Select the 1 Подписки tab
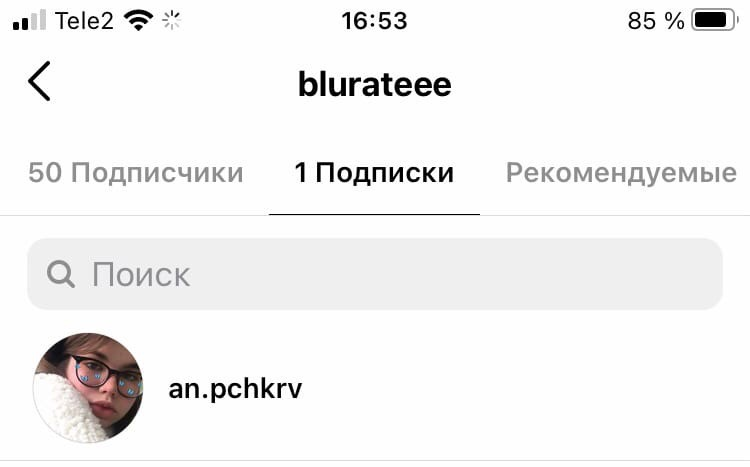The height and width of the screenshot is (467, 750). pyautogui.click(x=374, y=173)
